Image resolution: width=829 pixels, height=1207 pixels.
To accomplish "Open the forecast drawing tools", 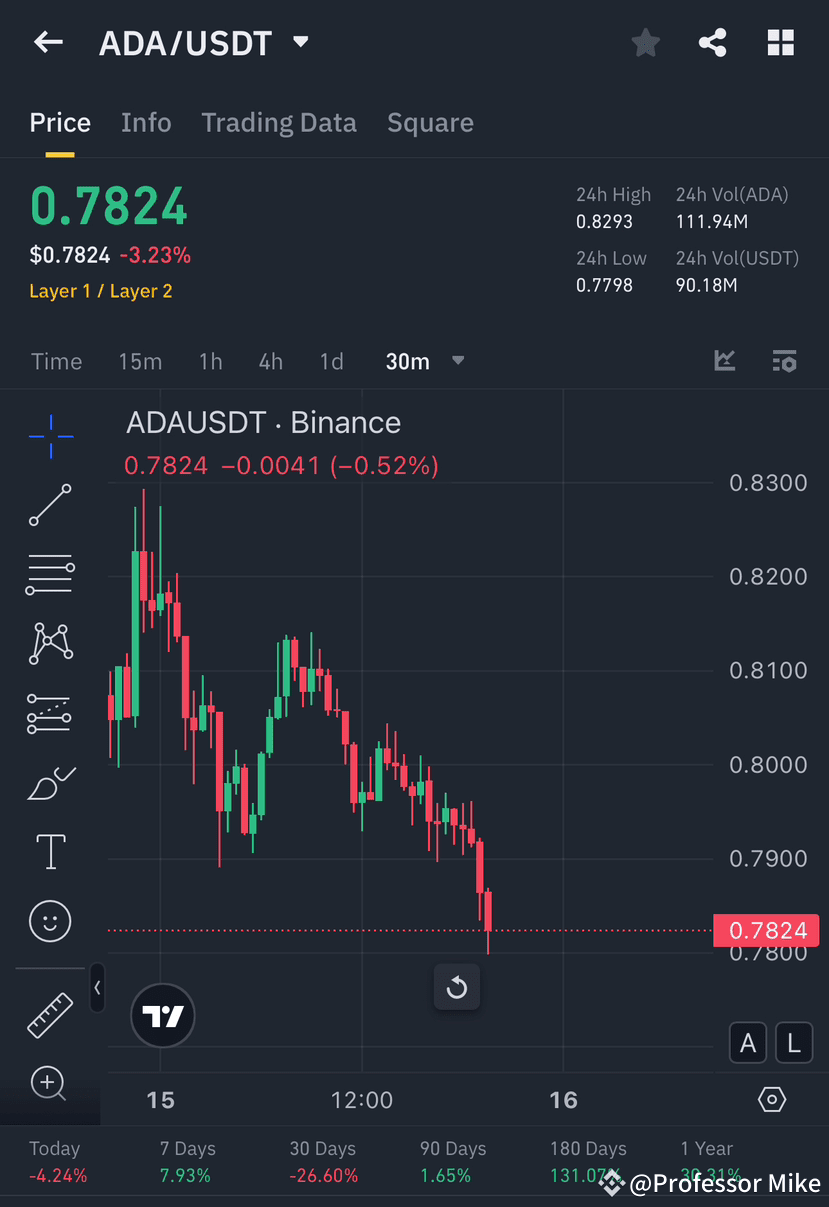I will coord(50,713).
